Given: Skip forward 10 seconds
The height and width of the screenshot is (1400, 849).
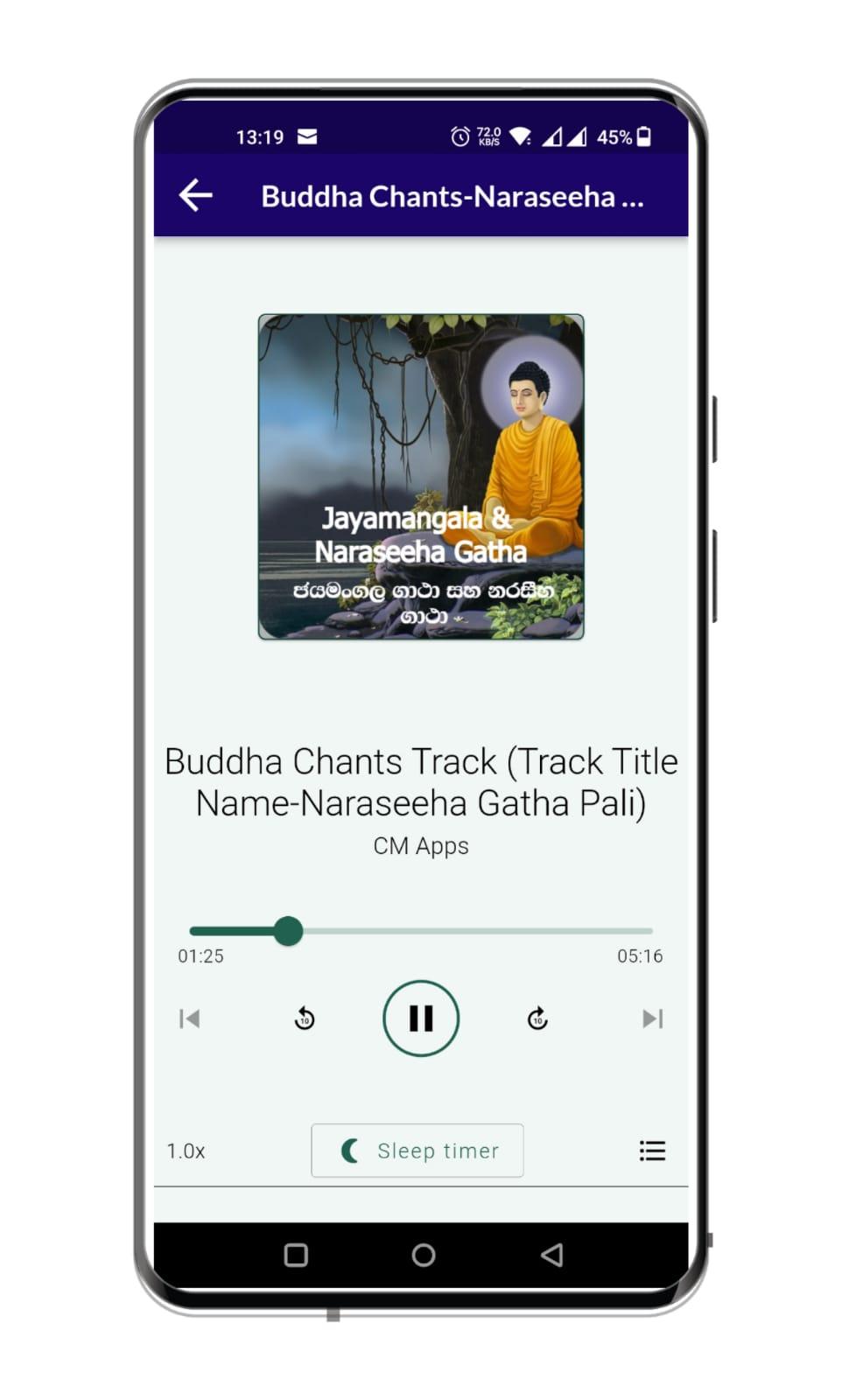Looking at the screenshot, I should 537,1018.
